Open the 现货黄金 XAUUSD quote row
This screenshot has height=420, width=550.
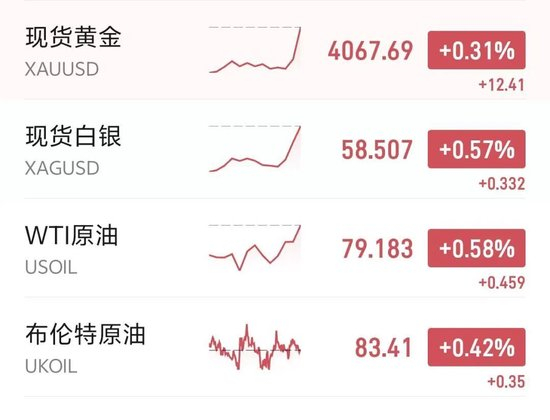275,50
